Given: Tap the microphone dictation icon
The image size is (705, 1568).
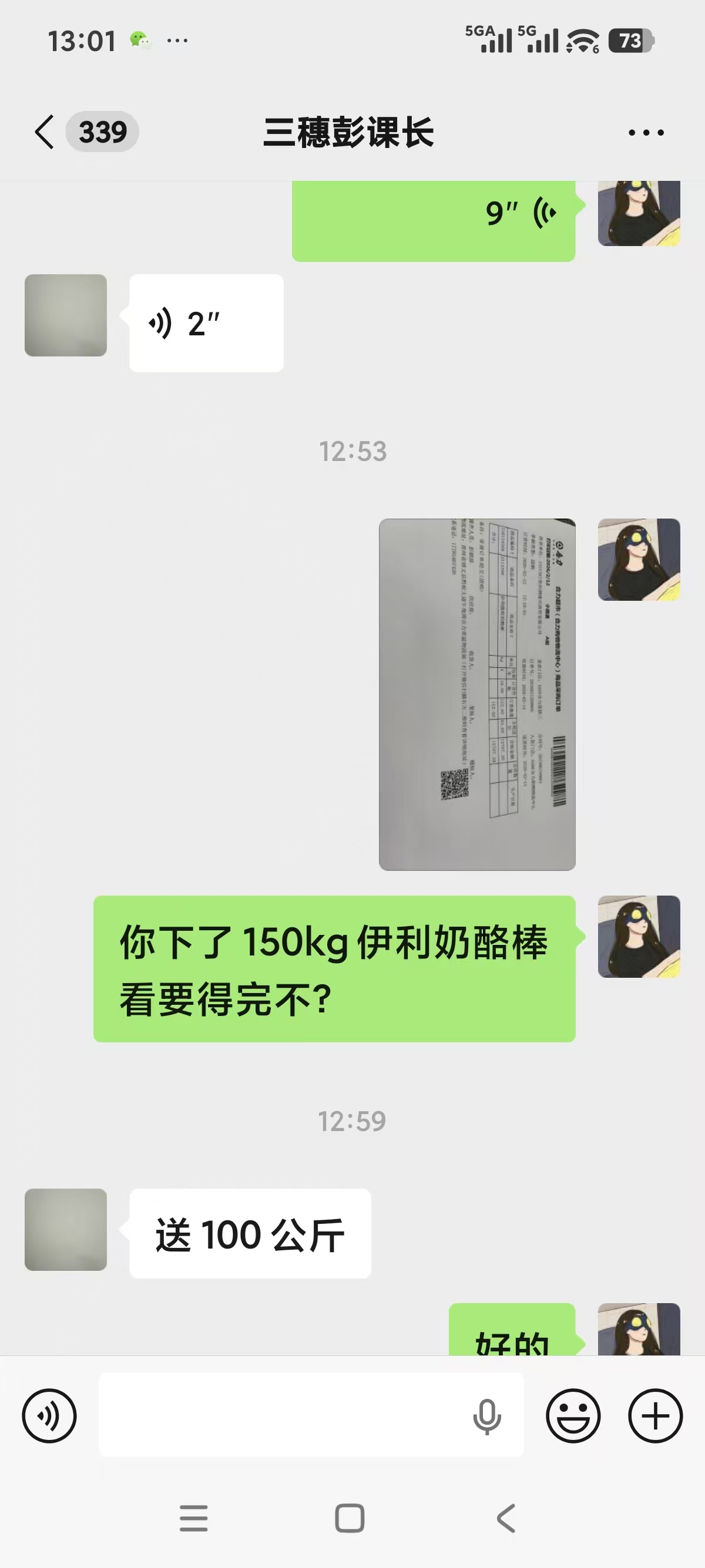Looking at the screenshot, I should 487,1416.
